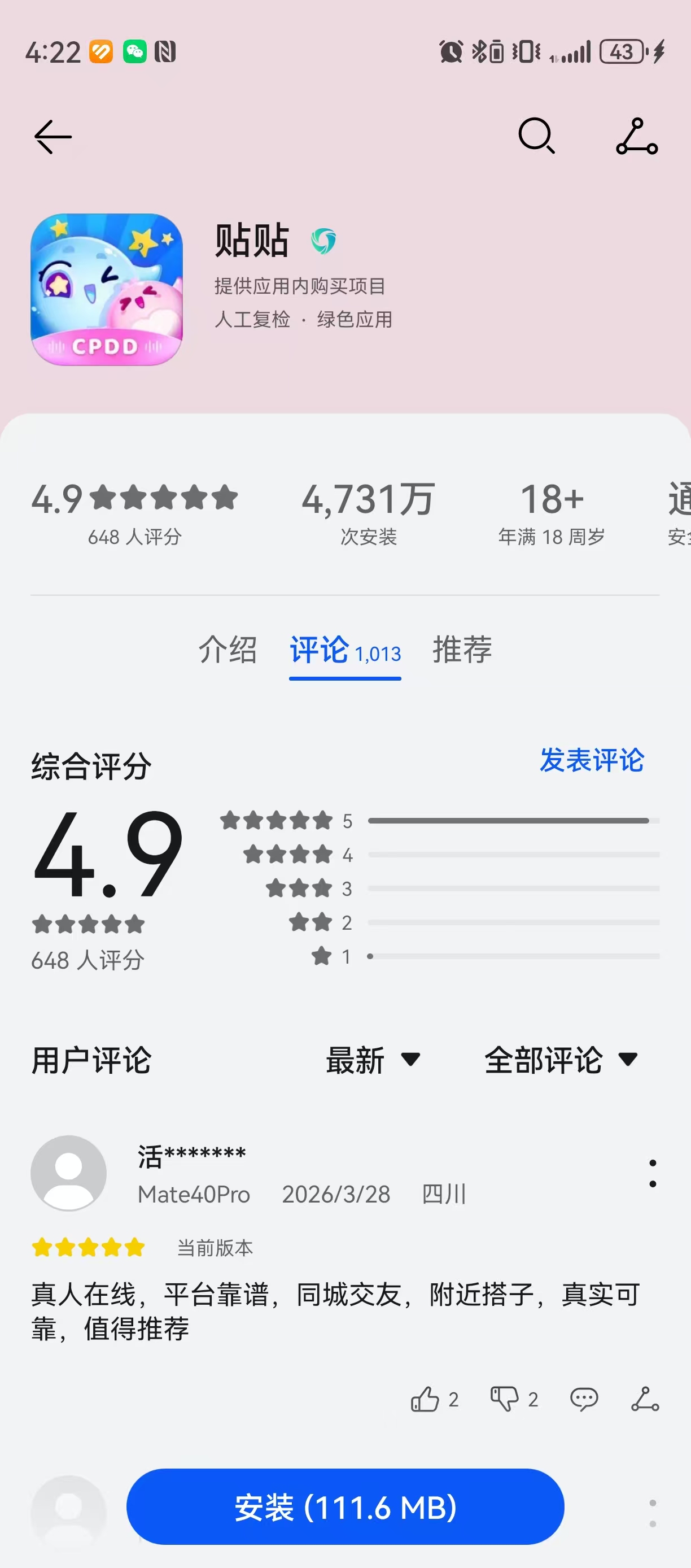Tap 安装 (111.6 MB) to install
The width and height of the screenshot is (691, 1568).
point(345,1507)
